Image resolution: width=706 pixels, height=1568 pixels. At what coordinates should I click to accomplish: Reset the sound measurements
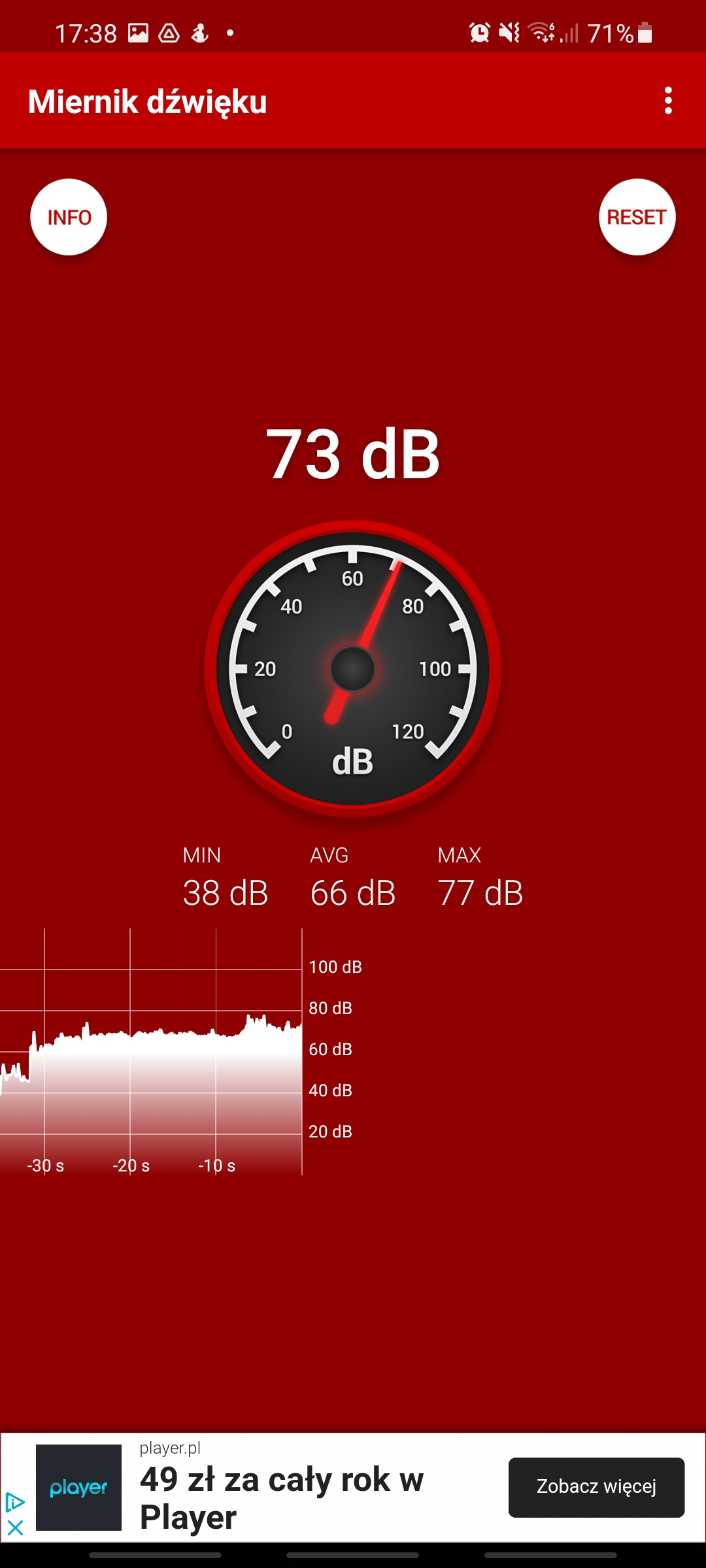coord(637,217)
